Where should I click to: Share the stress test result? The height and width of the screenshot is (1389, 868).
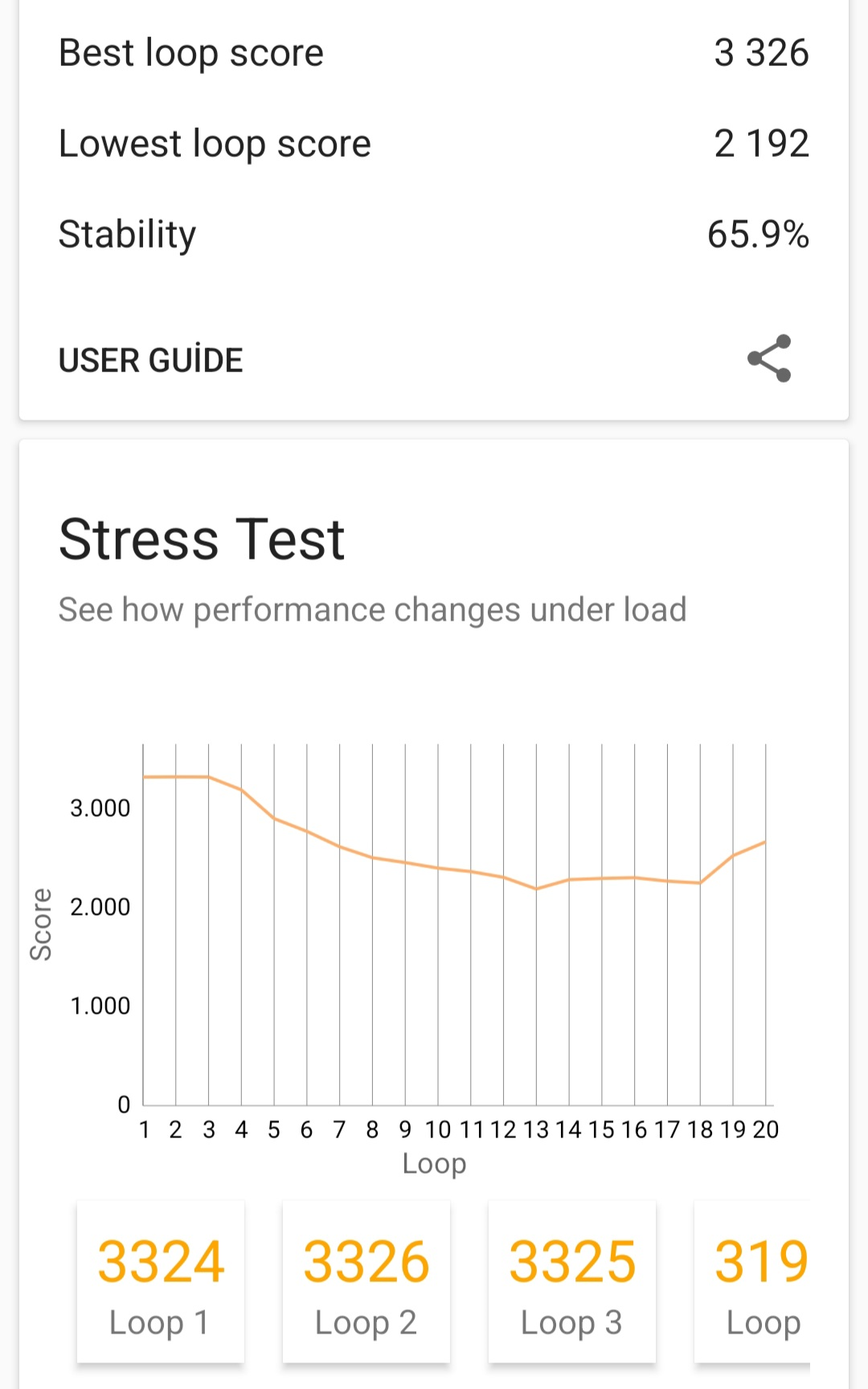pyautogui.click(x=769, y=359)
